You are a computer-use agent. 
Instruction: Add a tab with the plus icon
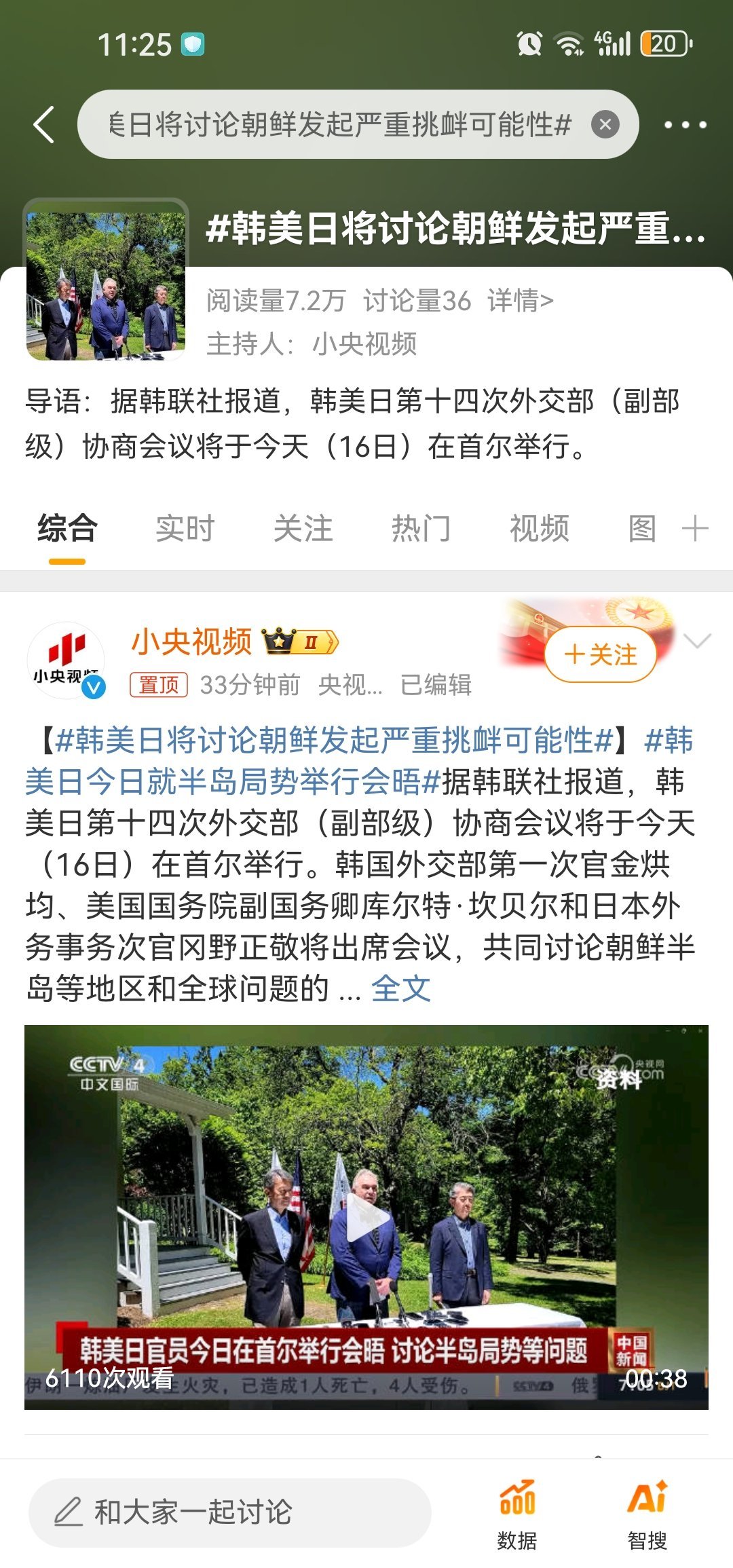click(x=695, y=528)
